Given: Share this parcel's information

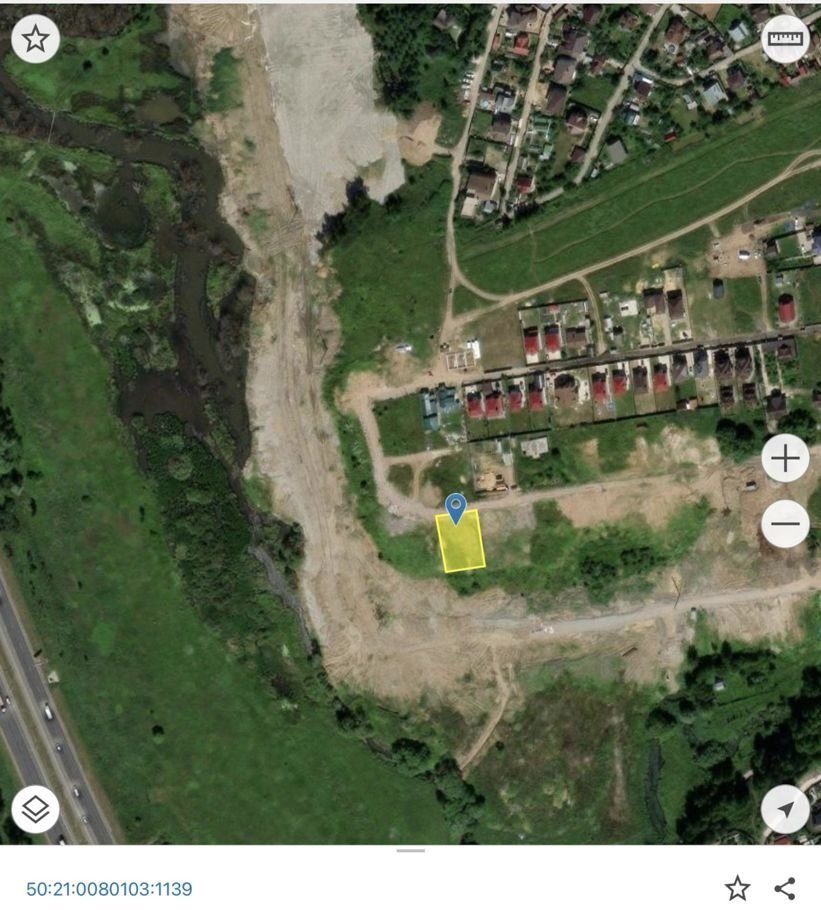Looking at the screenshot, I should (x=785, y=888).
